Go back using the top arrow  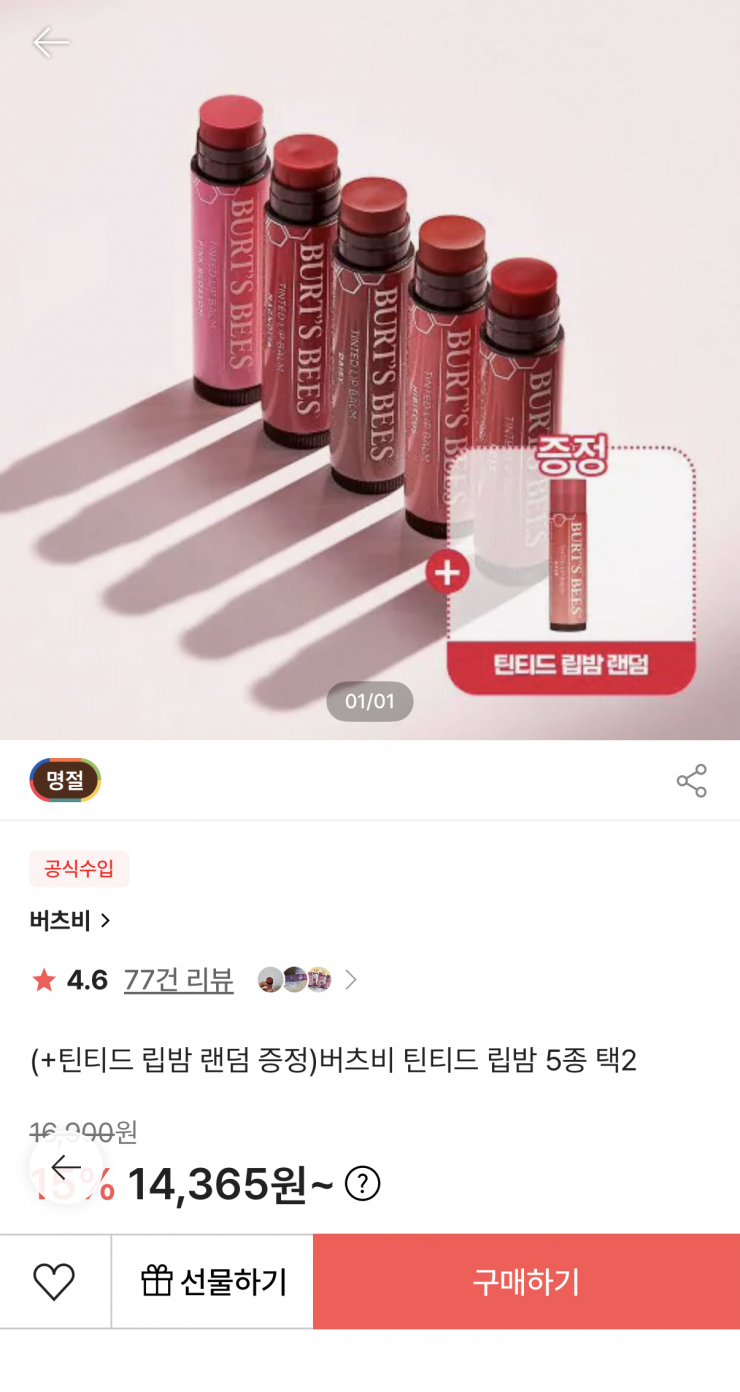click(50, 42)
